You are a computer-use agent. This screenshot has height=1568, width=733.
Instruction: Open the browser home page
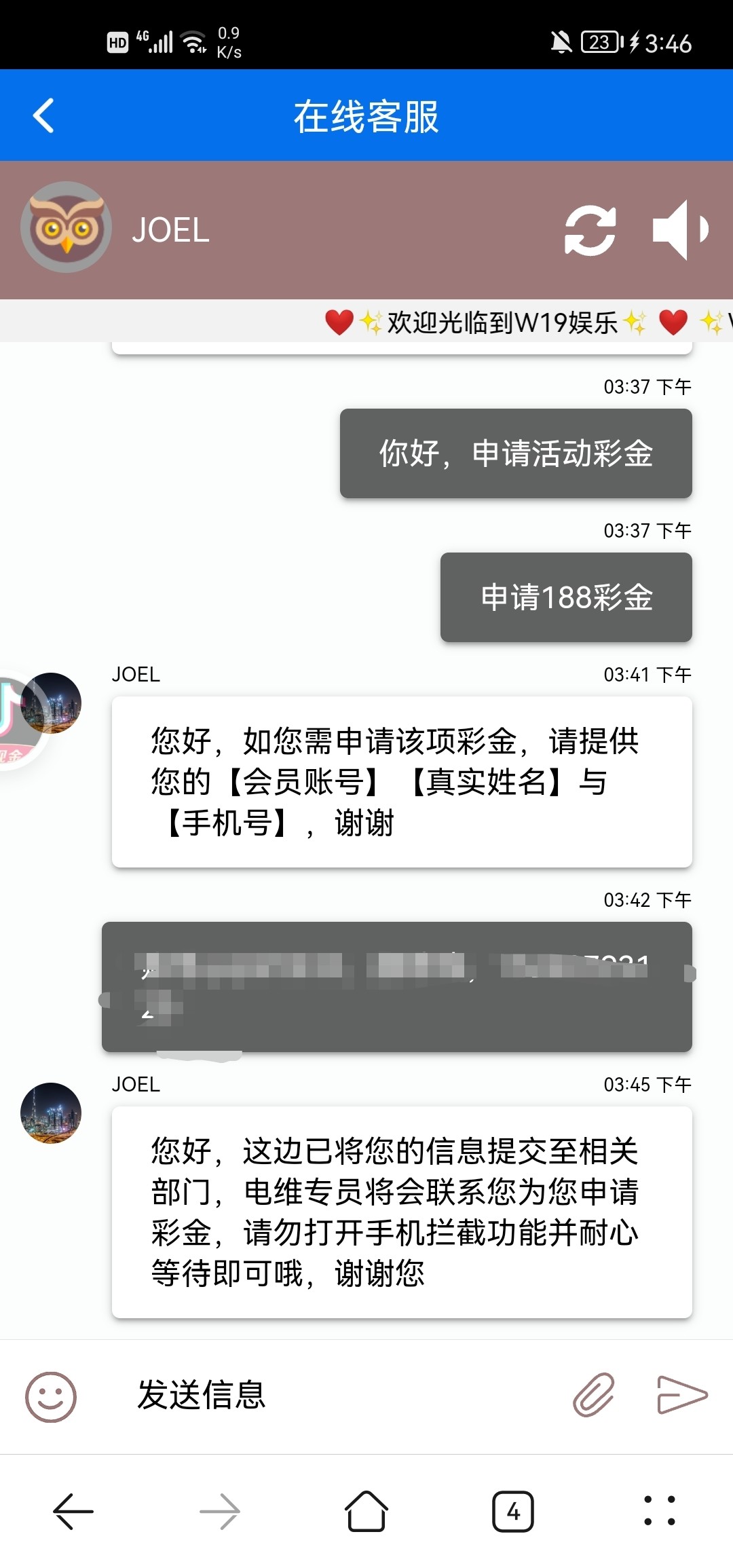[366, 1511]
